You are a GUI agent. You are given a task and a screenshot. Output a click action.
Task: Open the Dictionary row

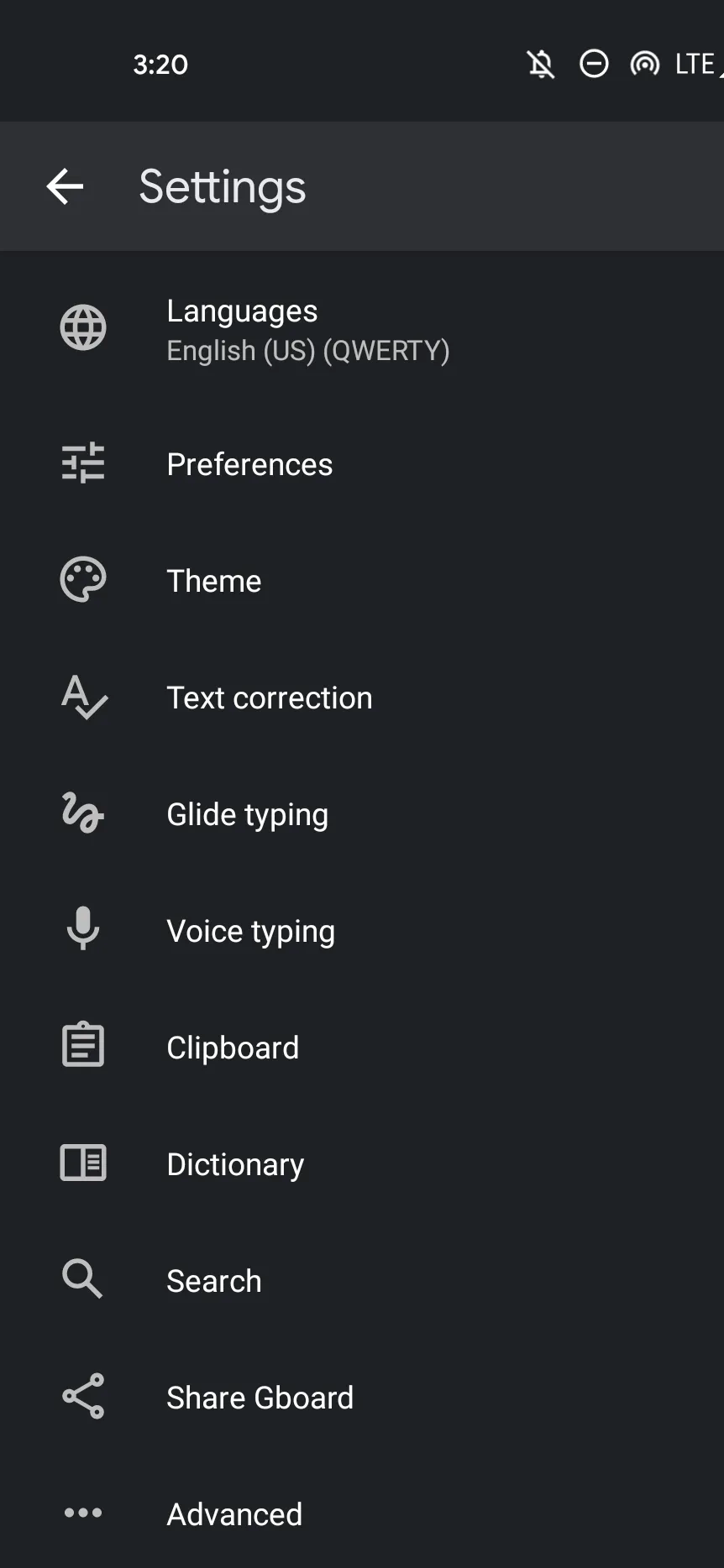(x=362, y=1164)
